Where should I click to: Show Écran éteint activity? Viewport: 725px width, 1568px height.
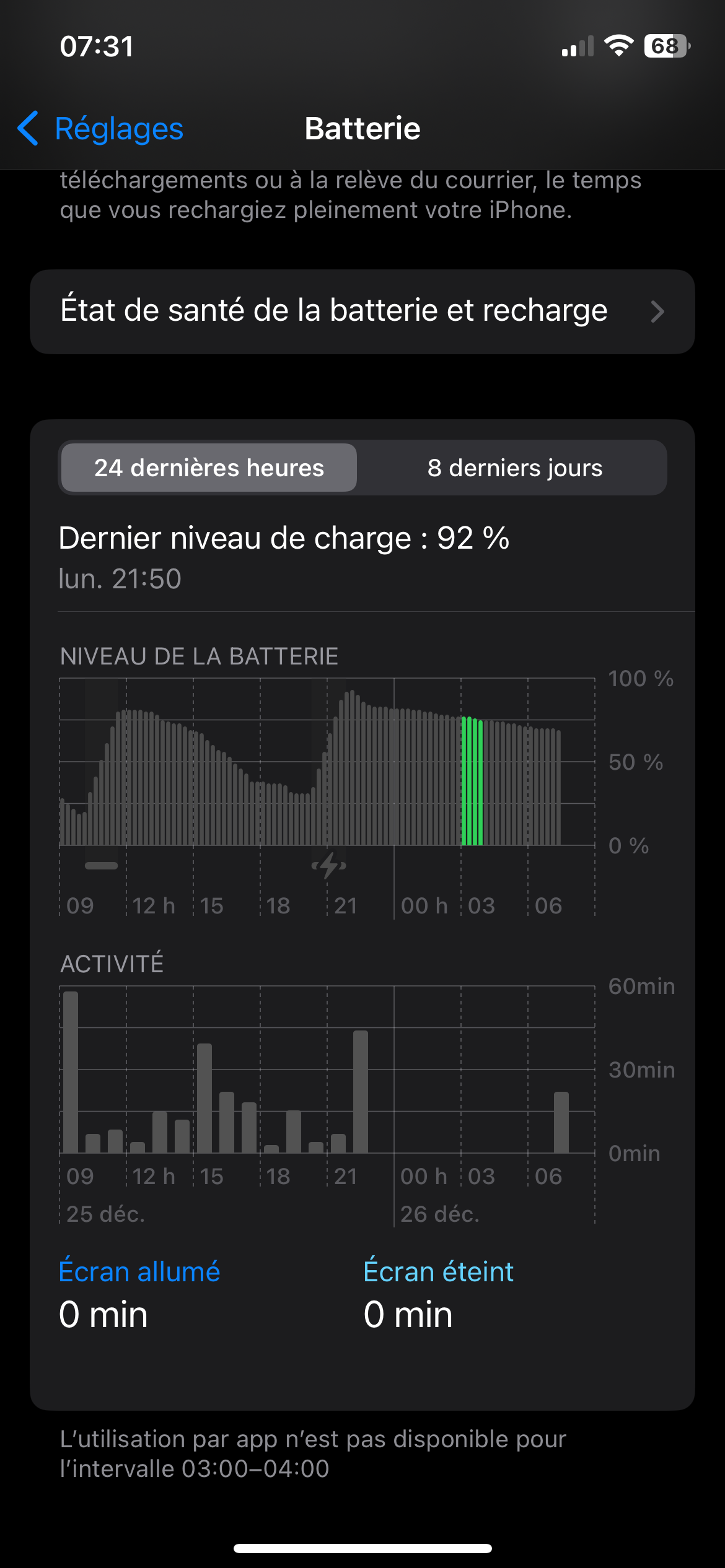(438, 1272)
